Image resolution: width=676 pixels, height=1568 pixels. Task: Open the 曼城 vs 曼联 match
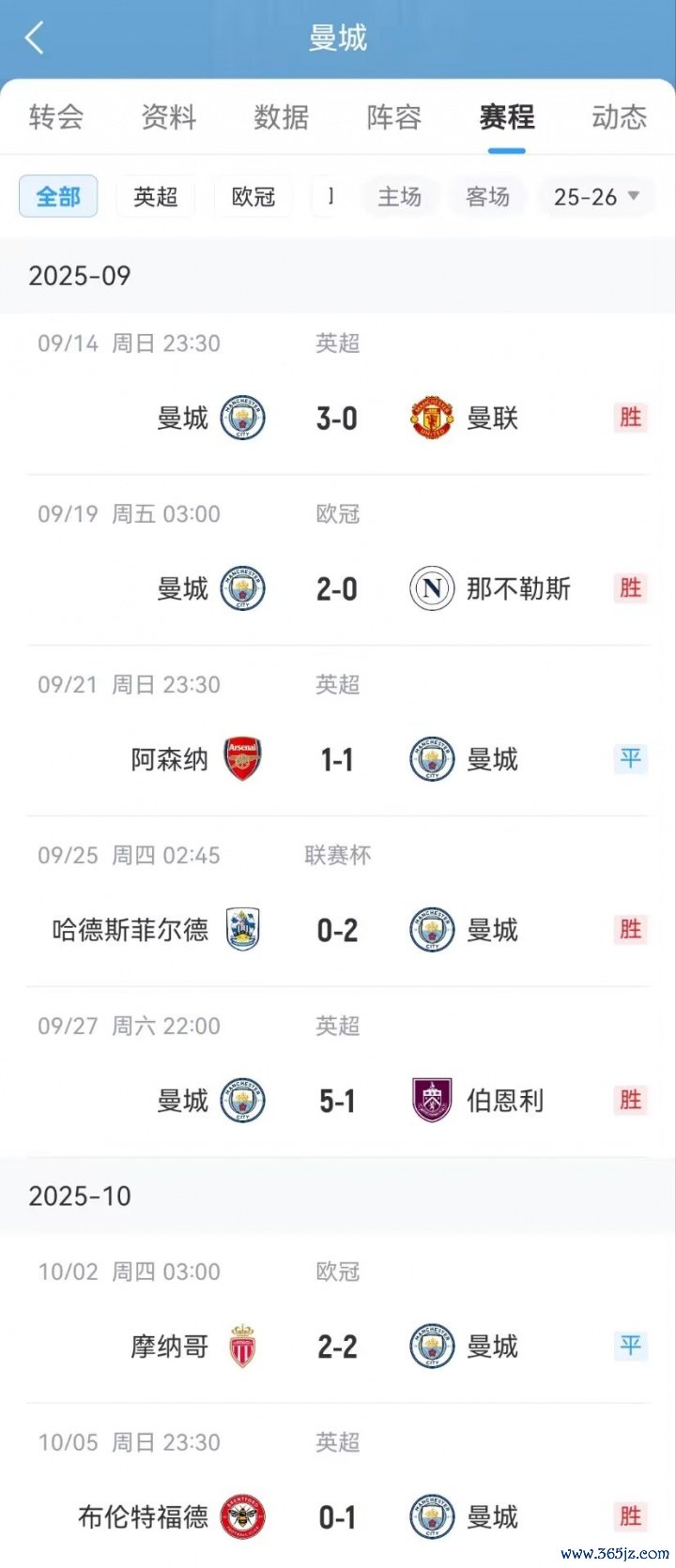[x=337, y=418]
